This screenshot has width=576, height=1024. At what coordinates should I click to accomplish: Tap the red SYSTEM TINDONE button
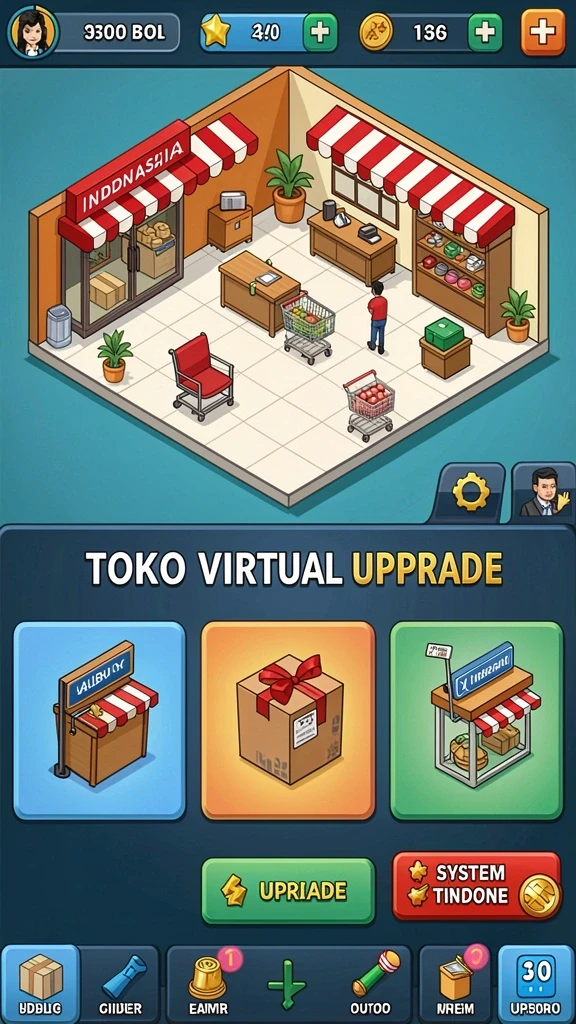pyautogui.click(x=477, y=886)
